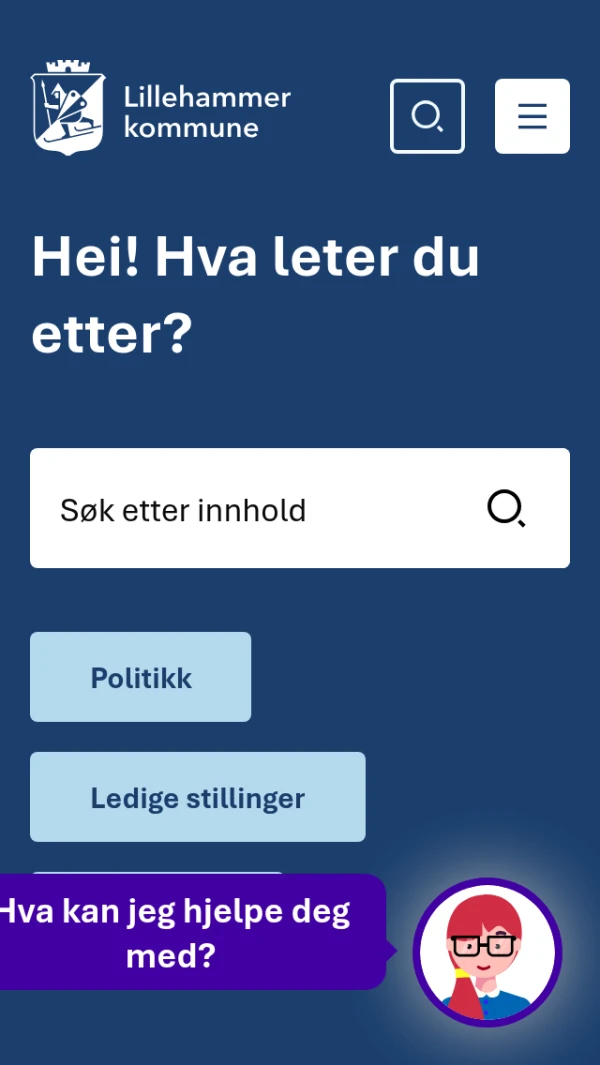The image size is (600, 1065).
Task: Open the Politikk shortcut
Action: coord(140,677)
